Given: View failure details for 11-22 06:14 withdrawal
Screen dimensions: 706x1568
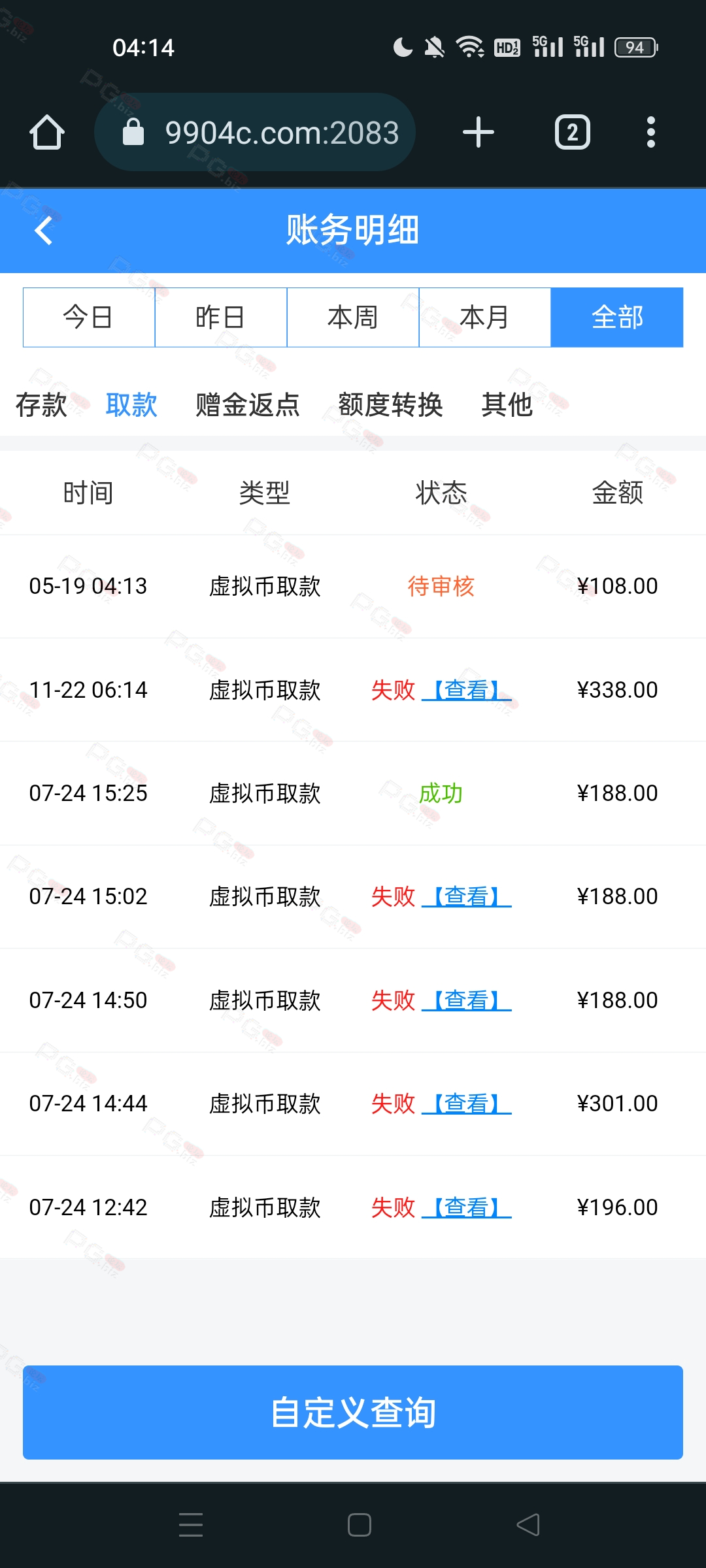Looking at the screenshot, I should point(467,690).
